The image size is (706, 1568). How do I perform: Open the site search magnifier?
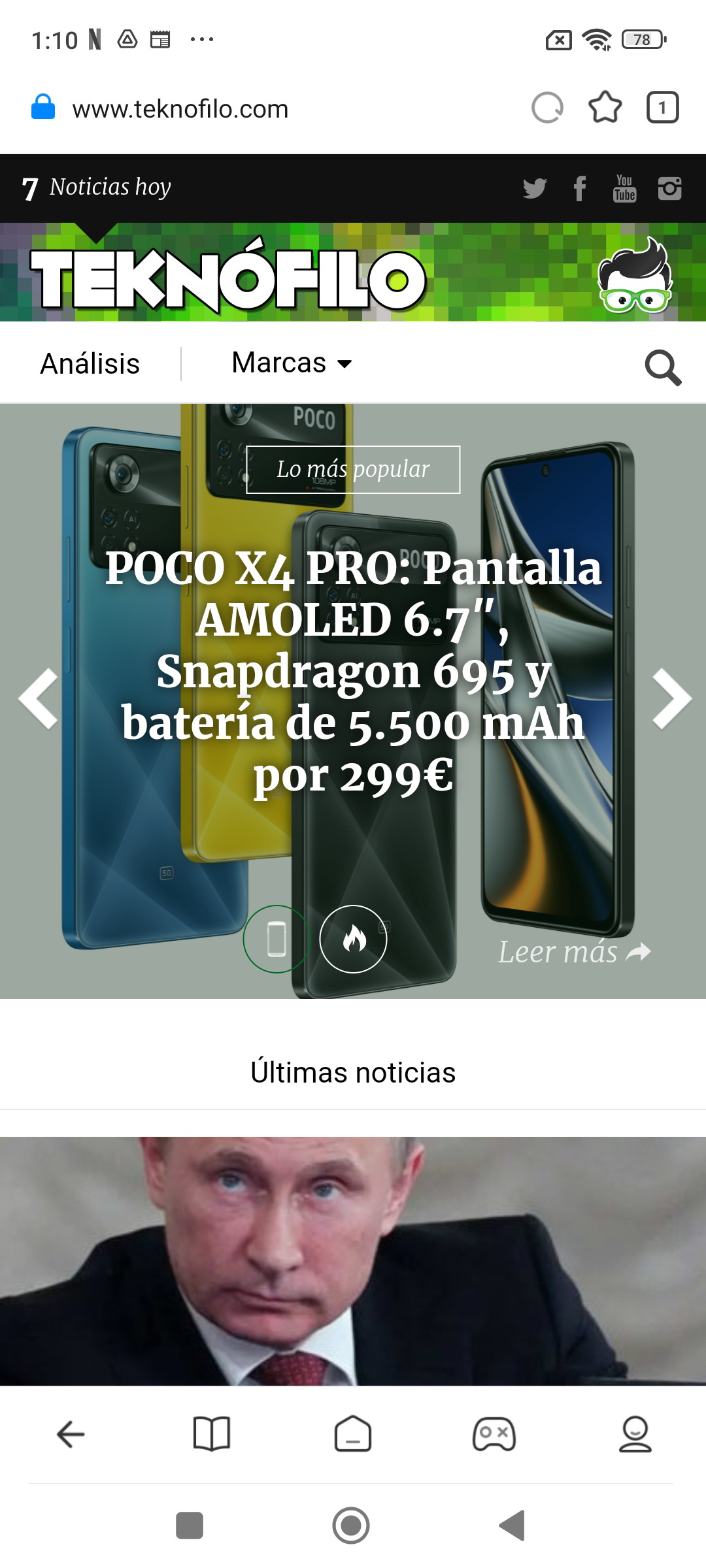point(663,367)
